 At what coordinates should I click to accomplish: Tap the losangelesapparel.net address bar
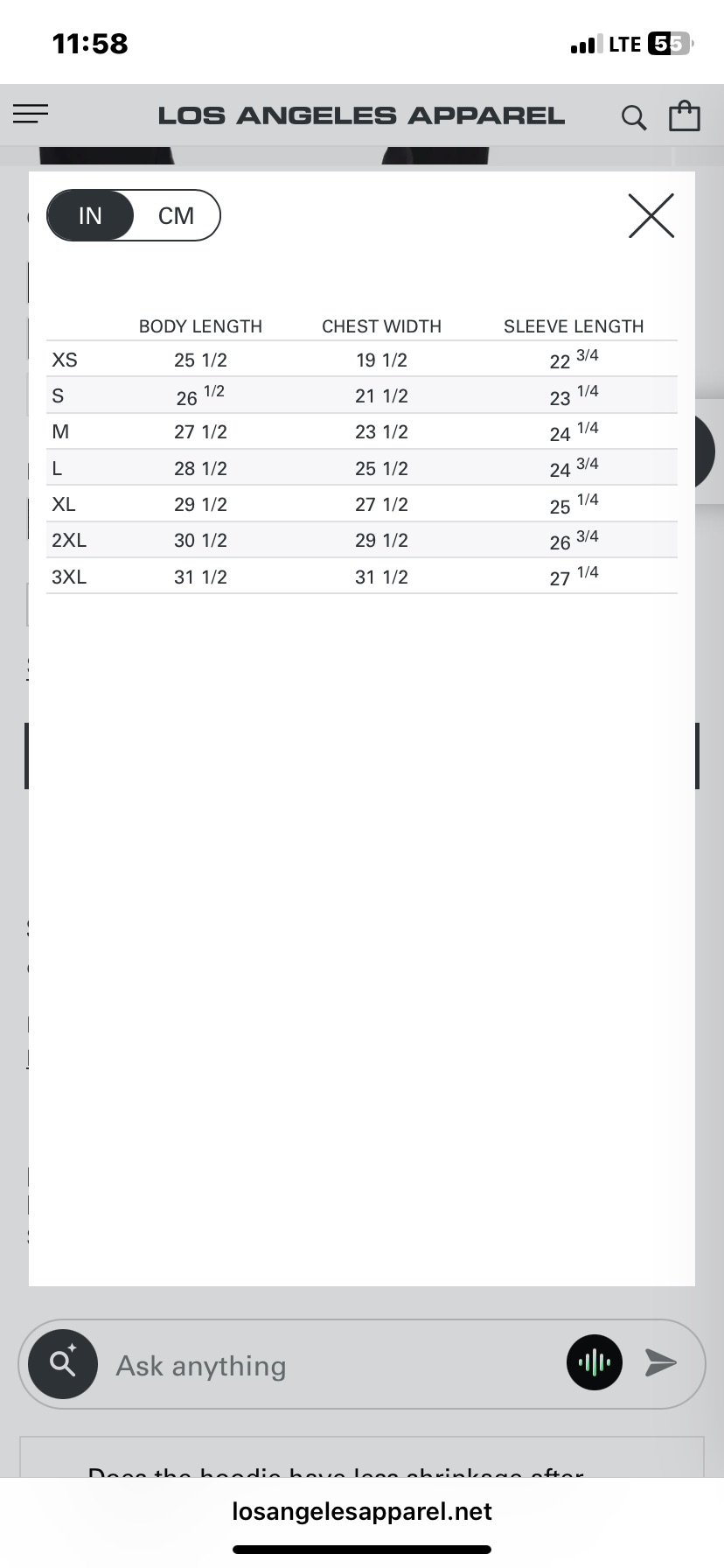[x=362, y=1511]
